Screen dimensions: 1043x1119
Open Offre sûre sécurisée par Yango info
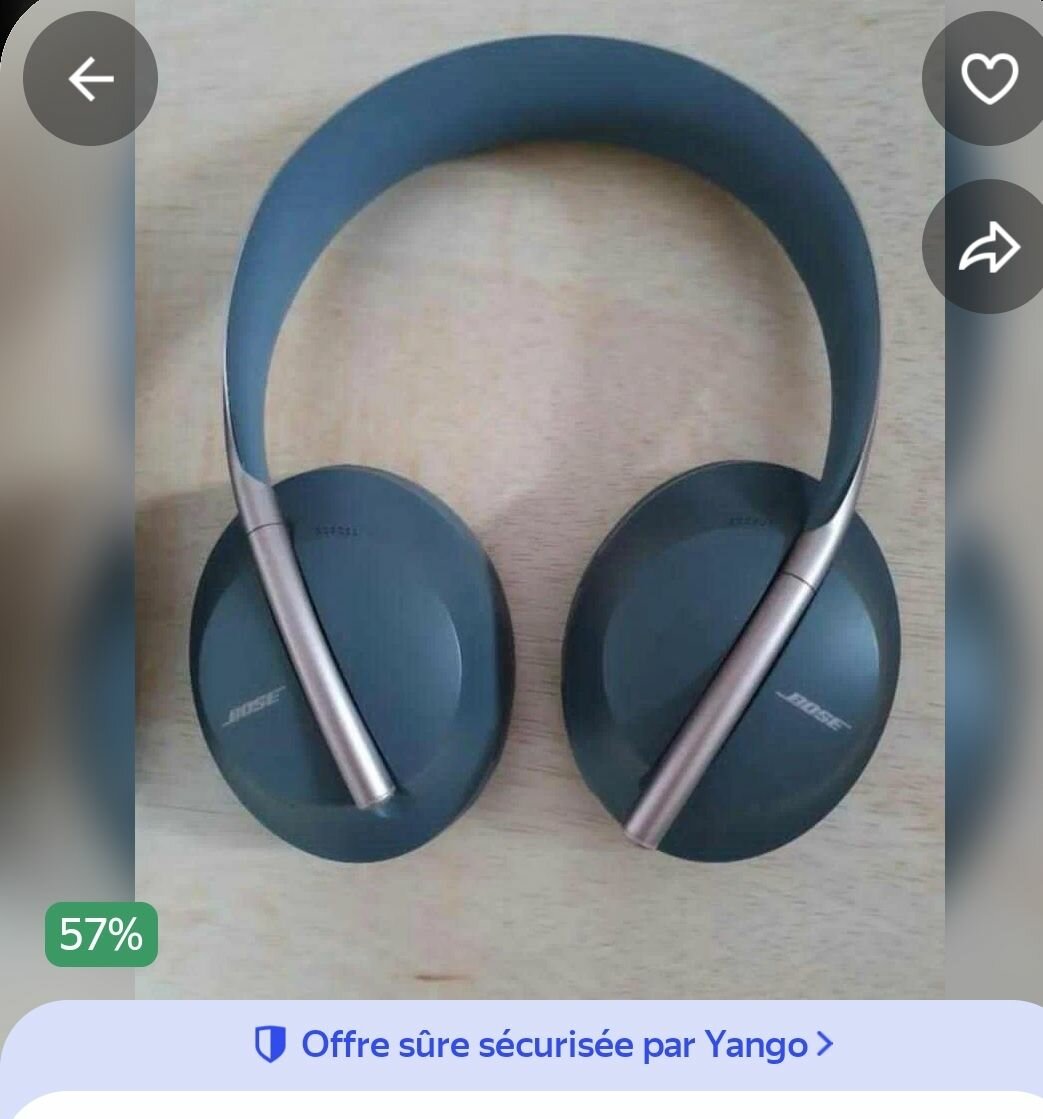[543, 1045]
